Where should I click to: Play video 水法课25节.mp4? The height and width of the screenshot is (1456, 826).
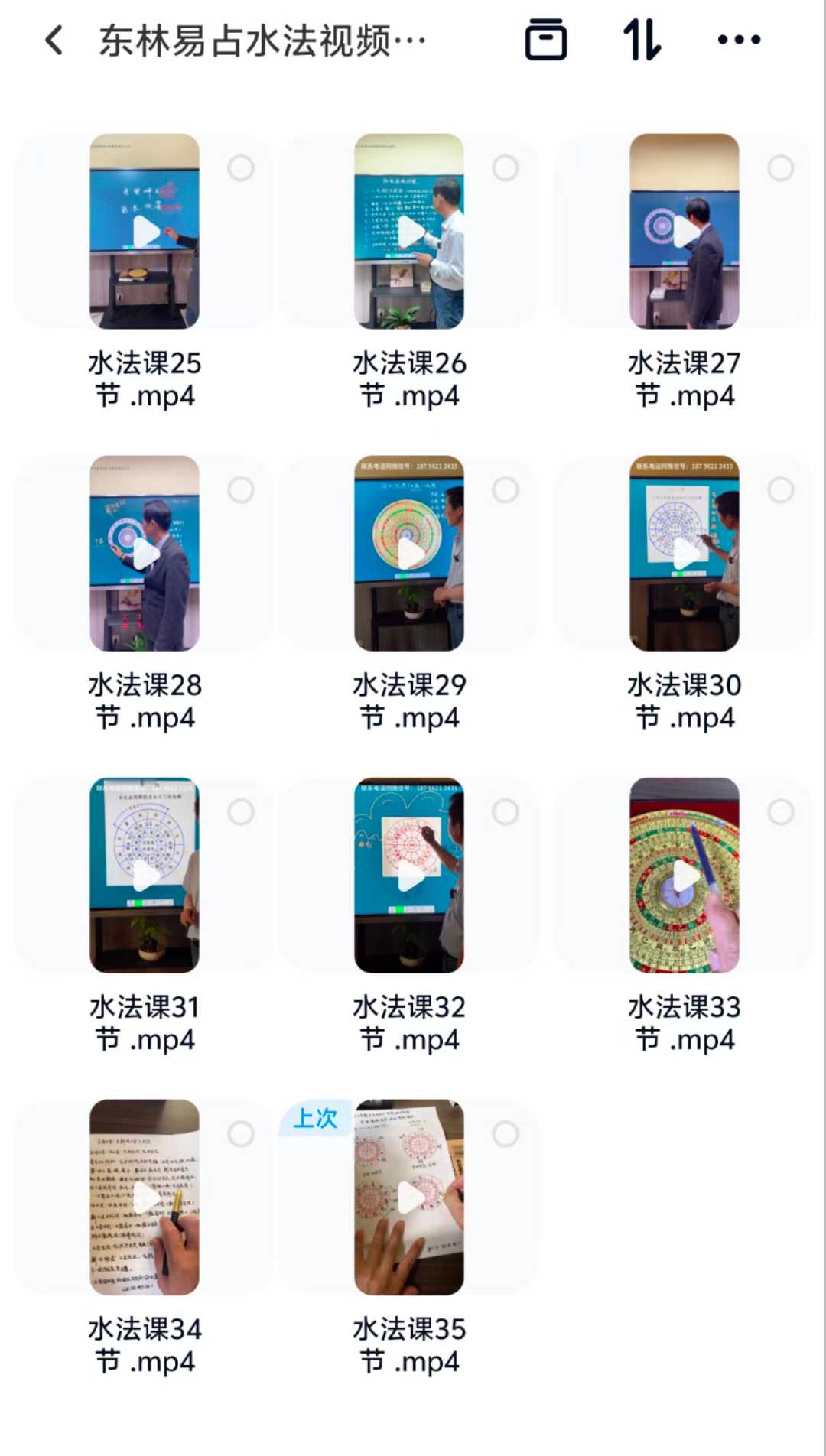click(145, 232)
